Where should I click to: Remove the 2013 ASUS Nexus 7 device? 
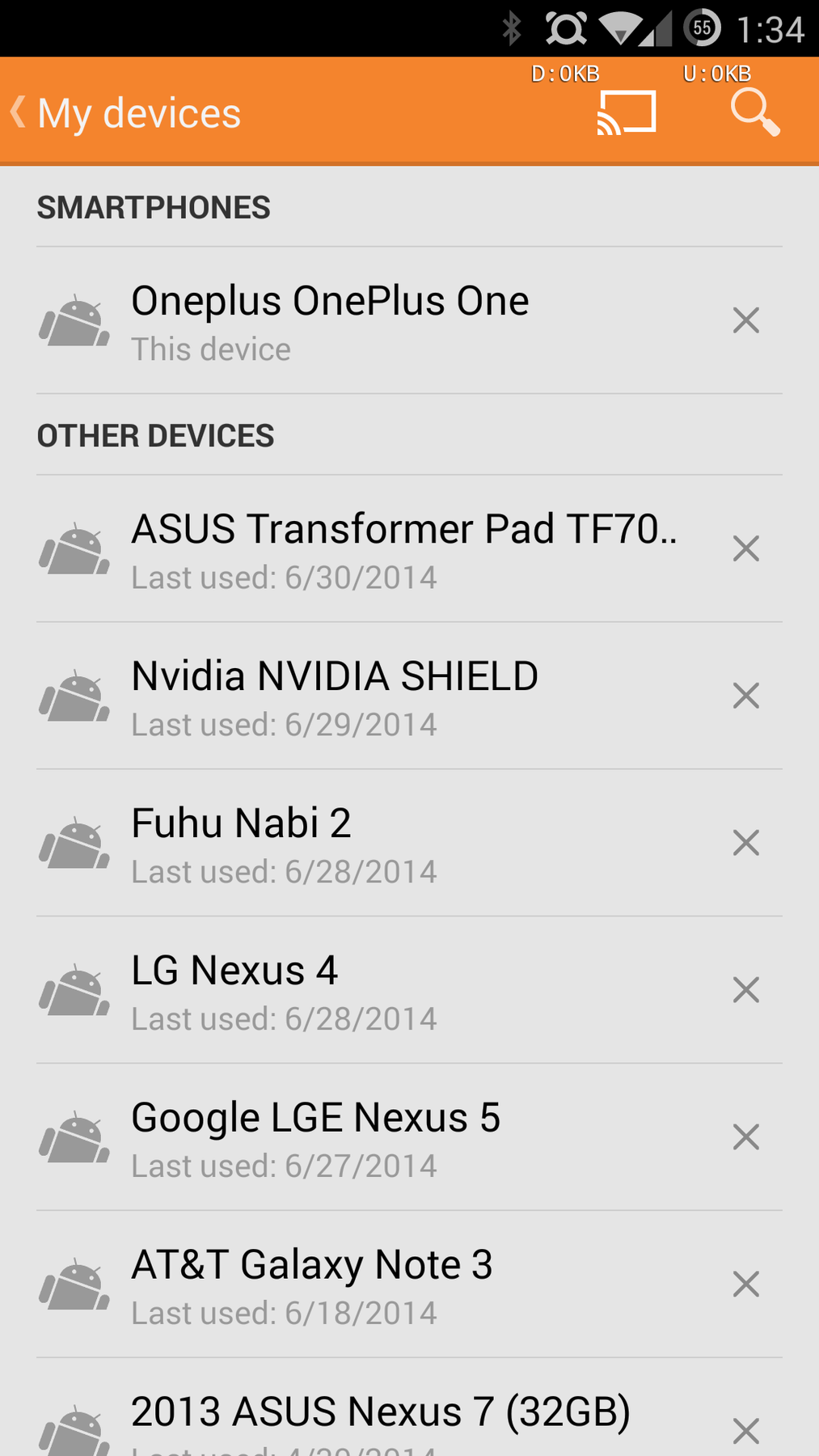[745, 1431]
